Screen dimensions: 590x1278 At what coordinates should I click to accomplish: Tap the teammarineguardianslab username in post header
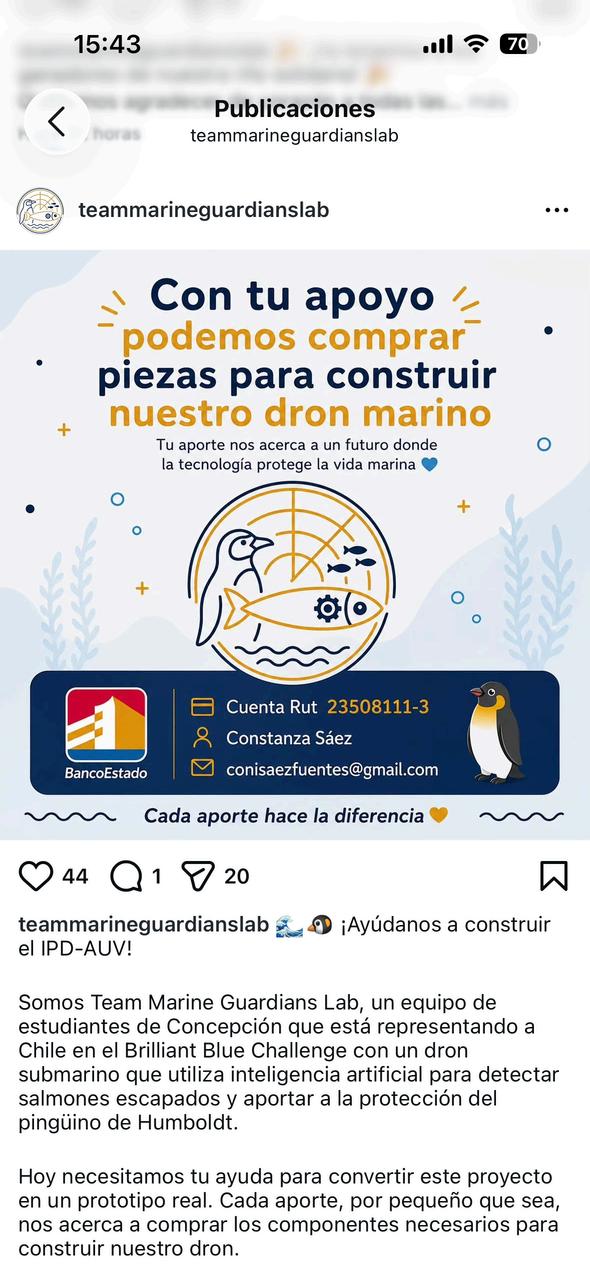tap(203, 210)
